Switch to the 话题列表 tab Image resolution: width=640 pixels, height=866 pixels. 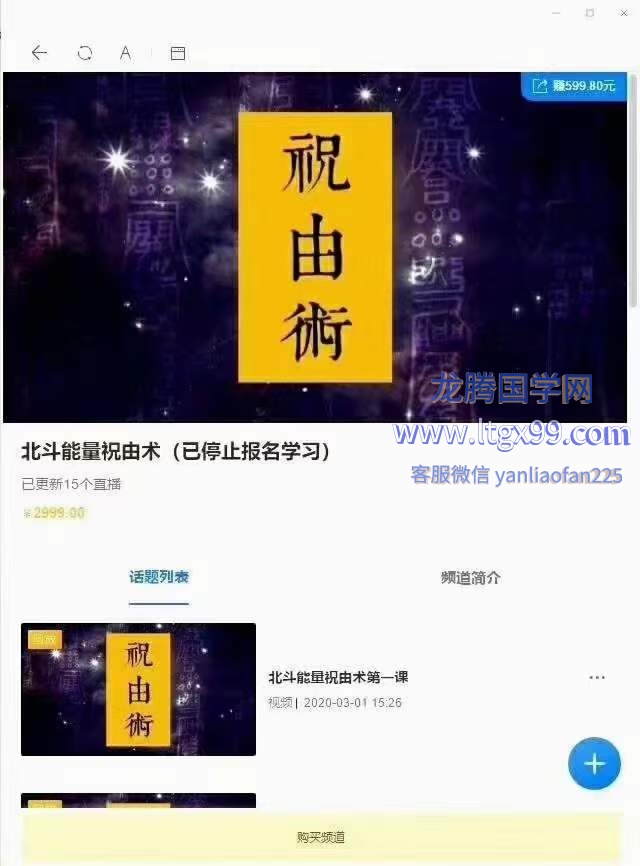pos(159,577)
